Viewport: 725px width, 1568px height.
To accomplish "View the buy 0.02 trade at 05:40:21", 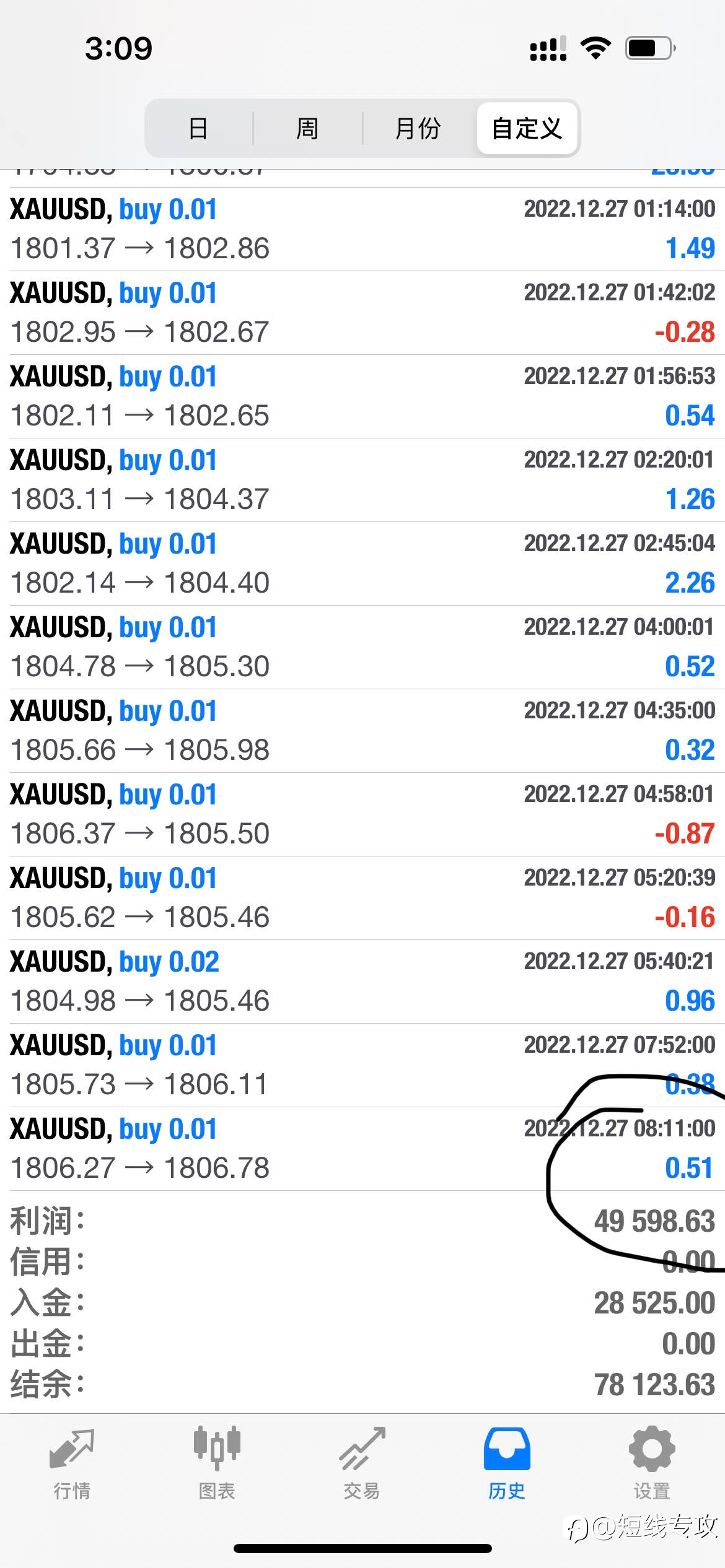I will [x=362, y=982].
